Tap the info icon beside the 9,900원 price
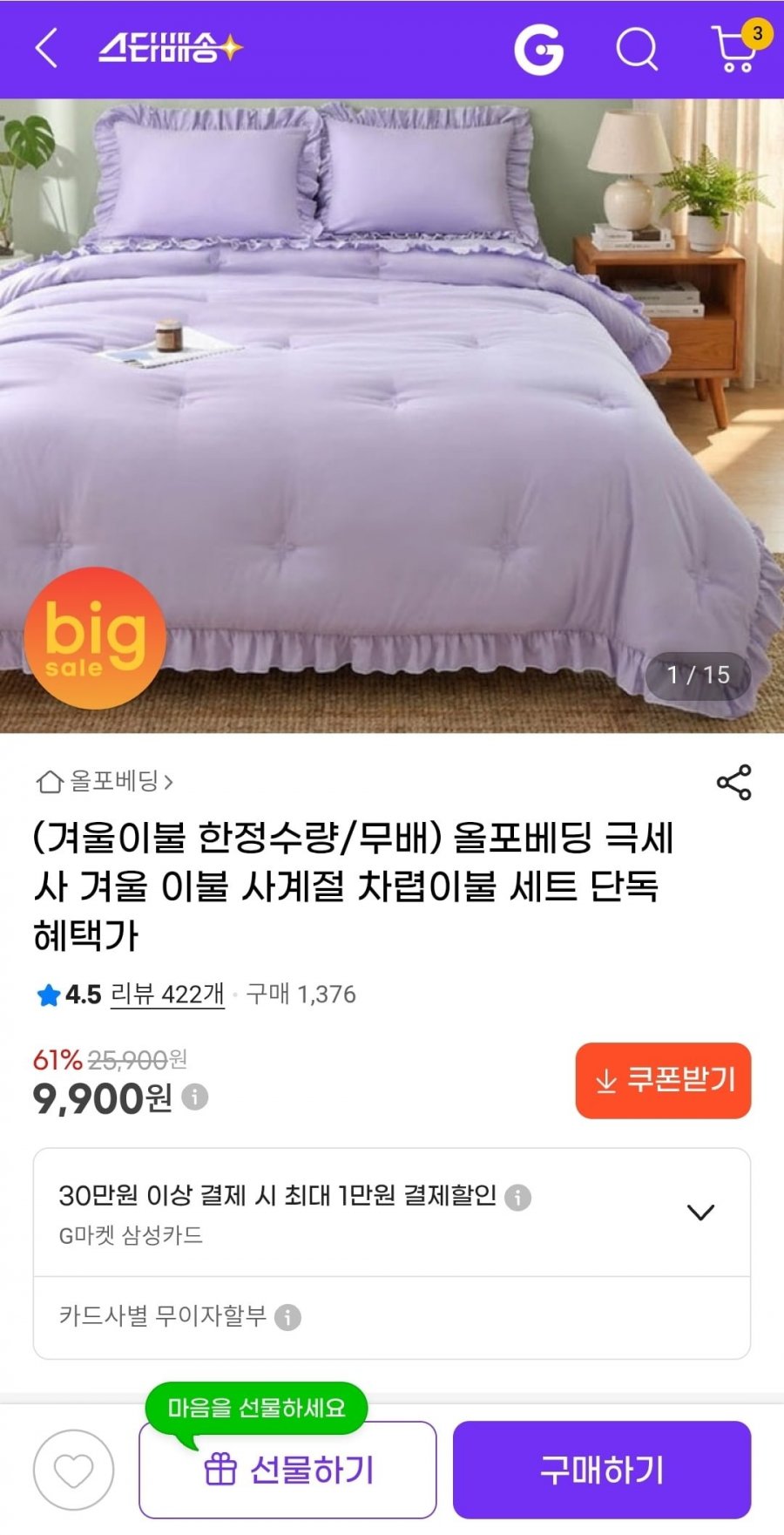This screenshot has width=784, height=1535. [195, 1097]
